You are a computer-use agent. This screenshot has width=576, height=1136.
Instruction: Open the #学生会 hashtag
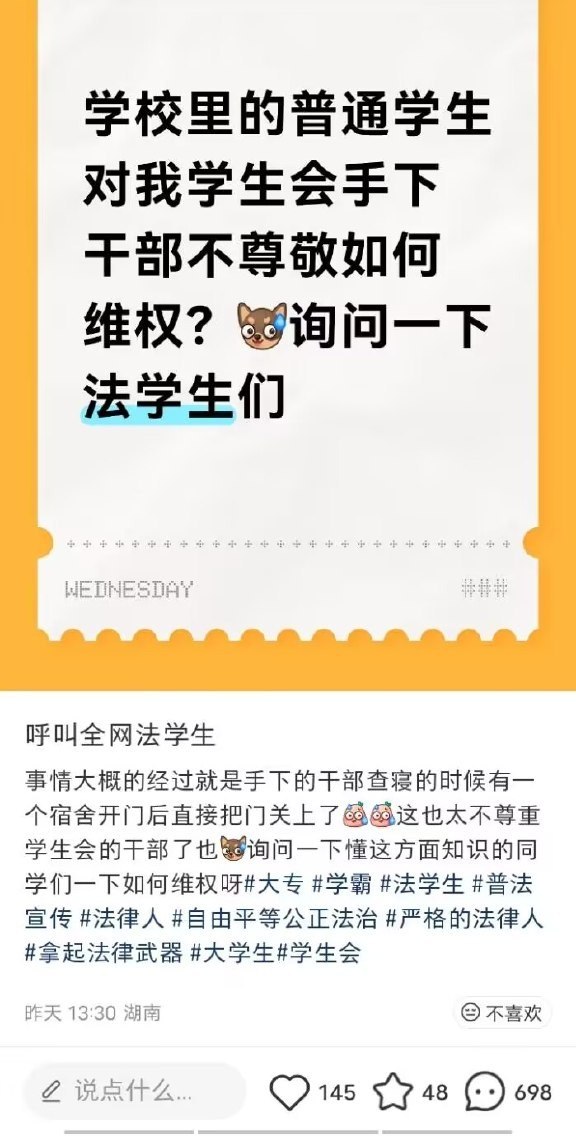click(318, 952)
